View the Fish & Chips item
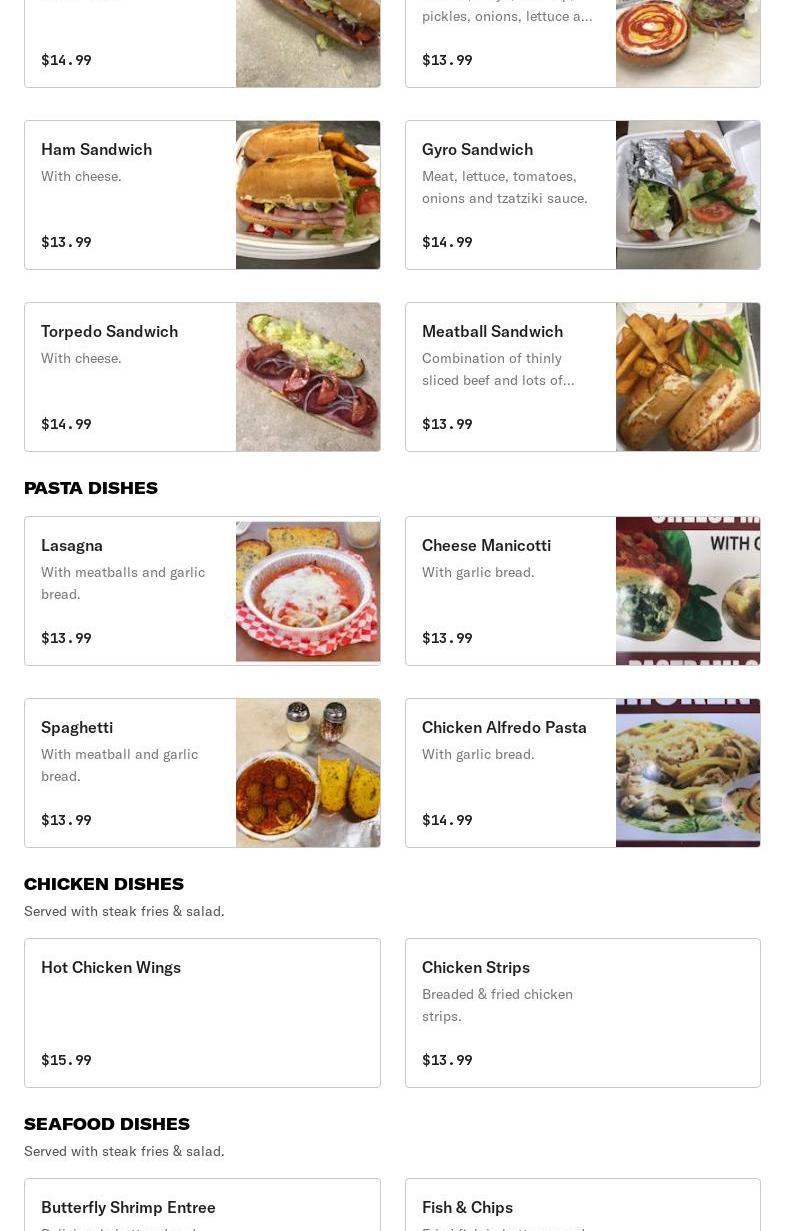Image resolution: width=785 pixels, height=1231 pixels. [582, 1208]
